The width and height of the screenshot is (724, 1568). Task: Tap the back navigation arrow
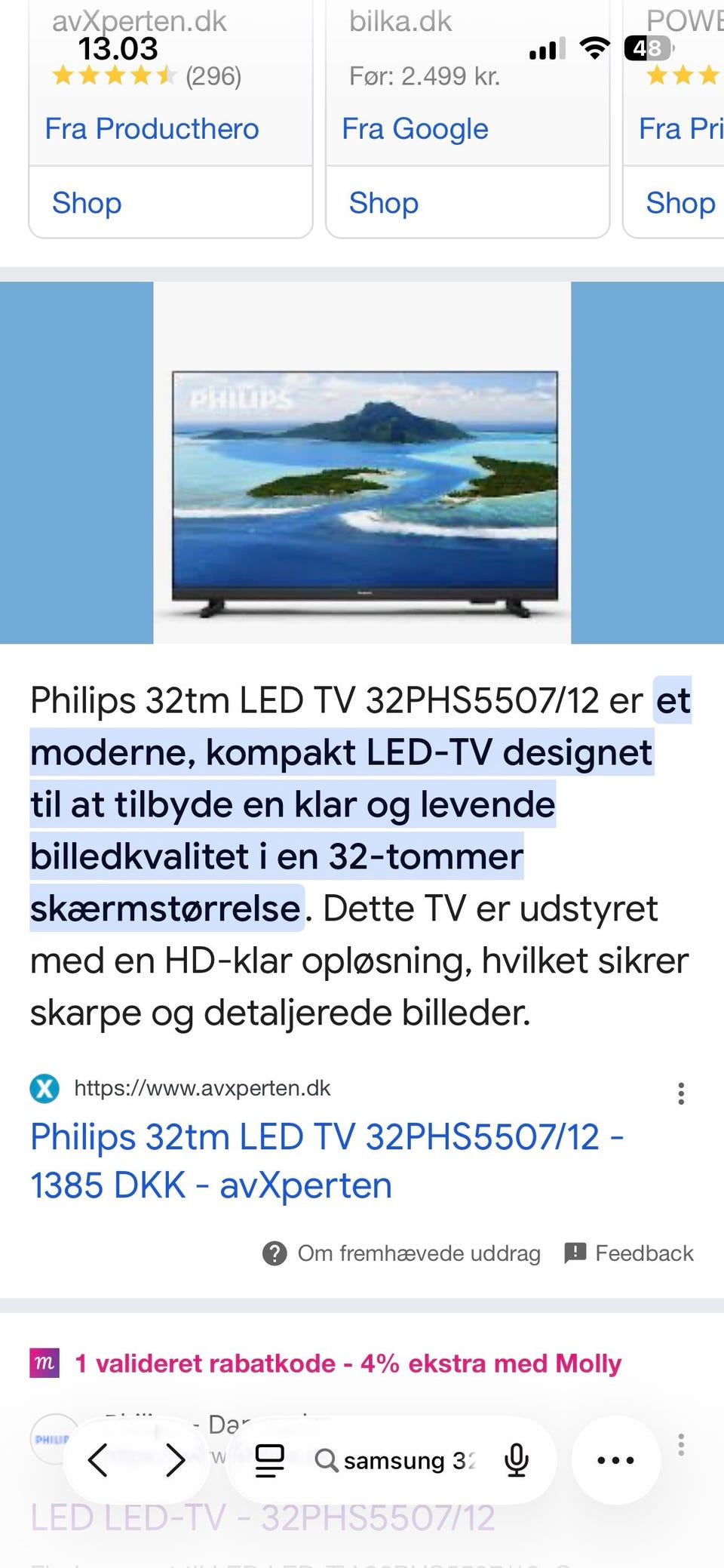pos(99,1458)
